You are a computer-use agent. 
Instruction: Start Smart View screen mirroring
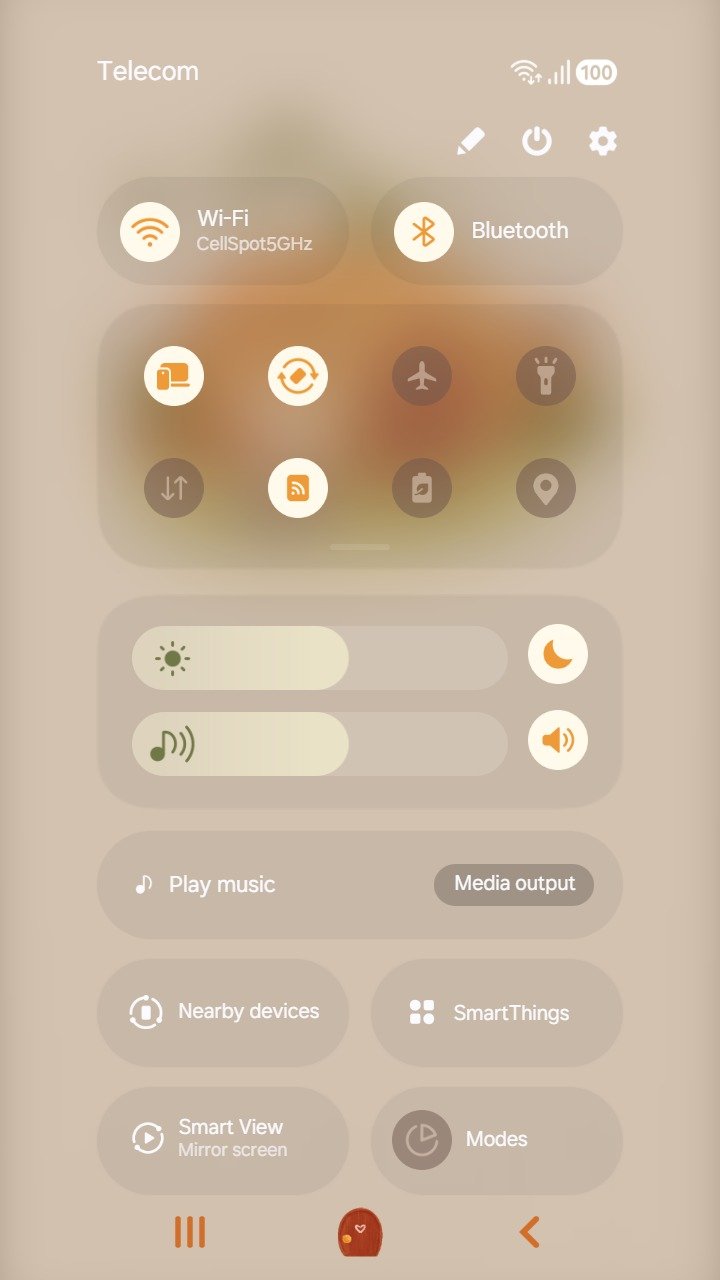point(223,1139)
